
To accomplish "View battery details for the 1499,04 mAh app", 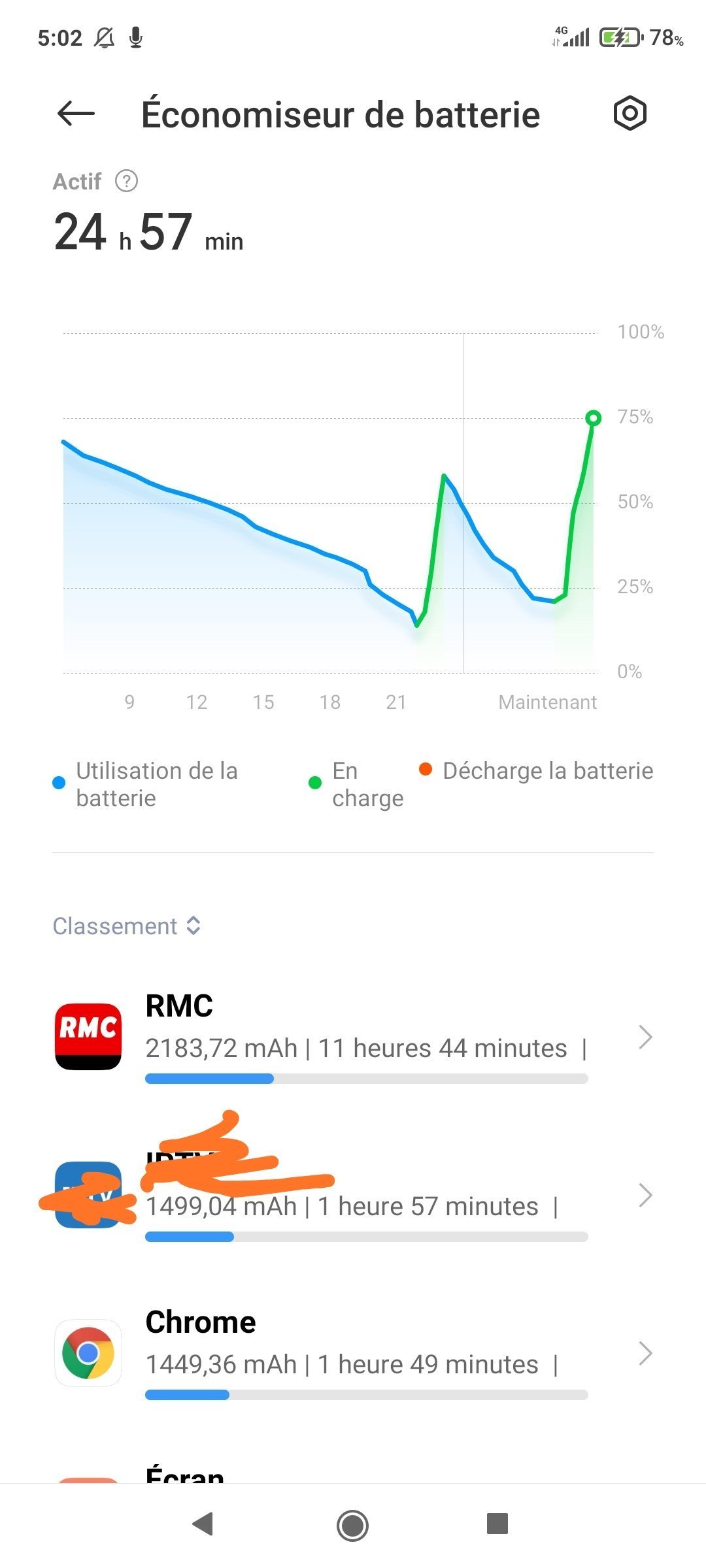I will coord(353,1196).
